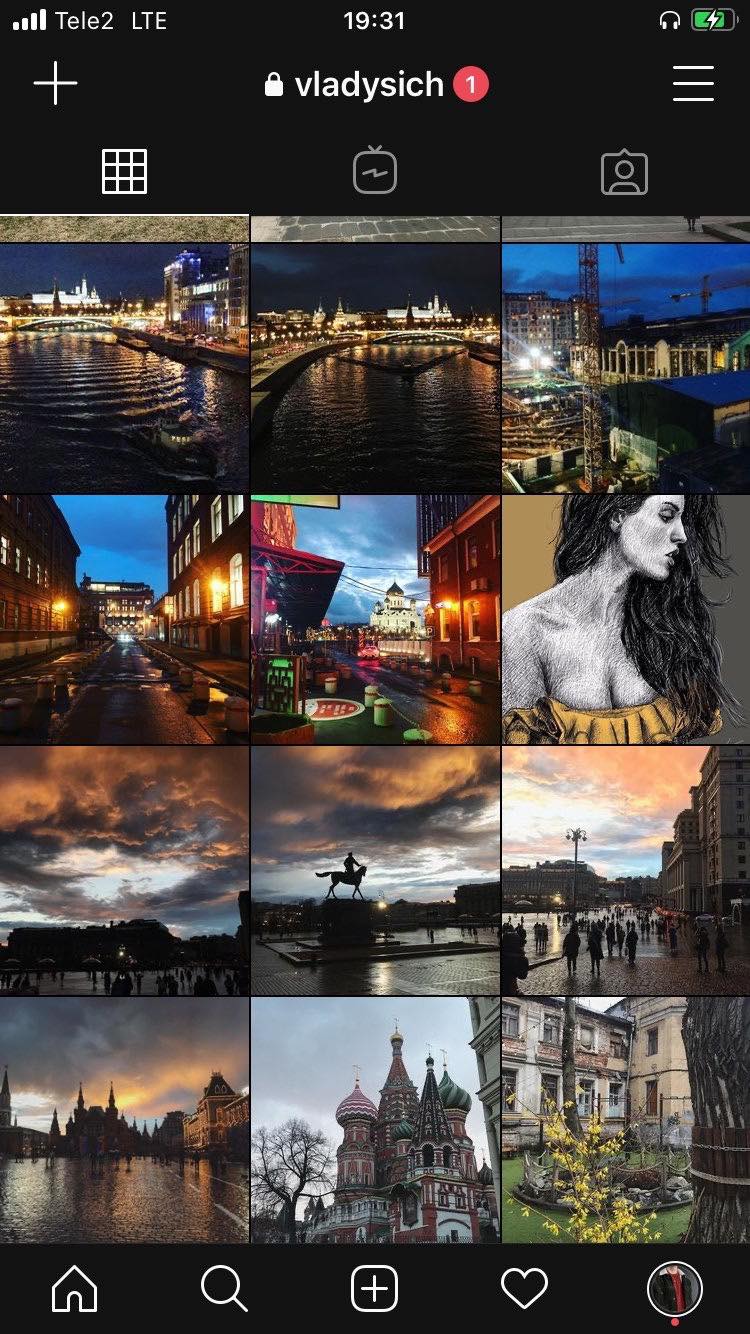Create a new post from the bottom bar
The image size is (750, 1334).
click(375, 1289)
